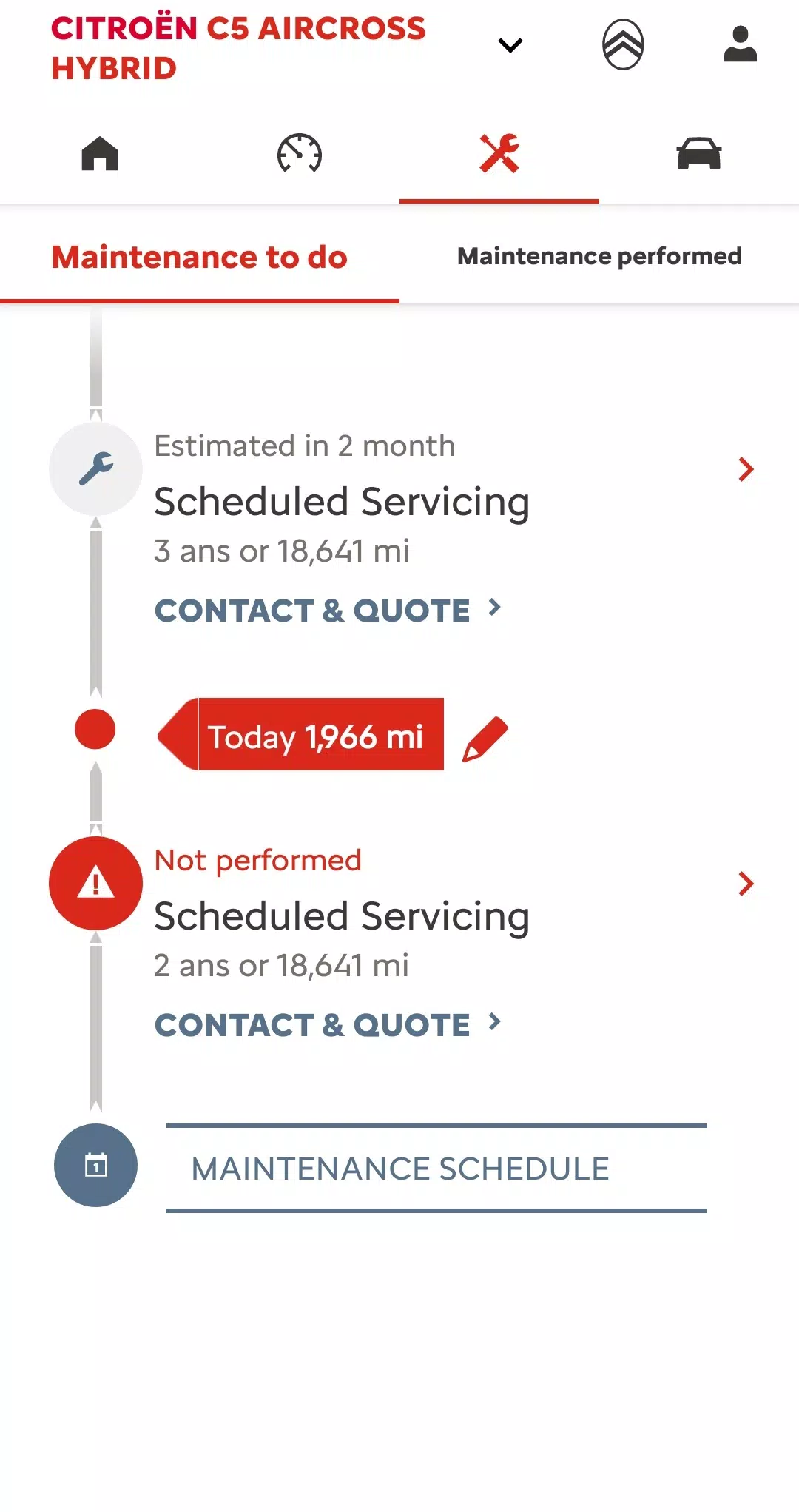The image size is (799, 1512).
Task: Open the user profile icon
Action: 740,44
